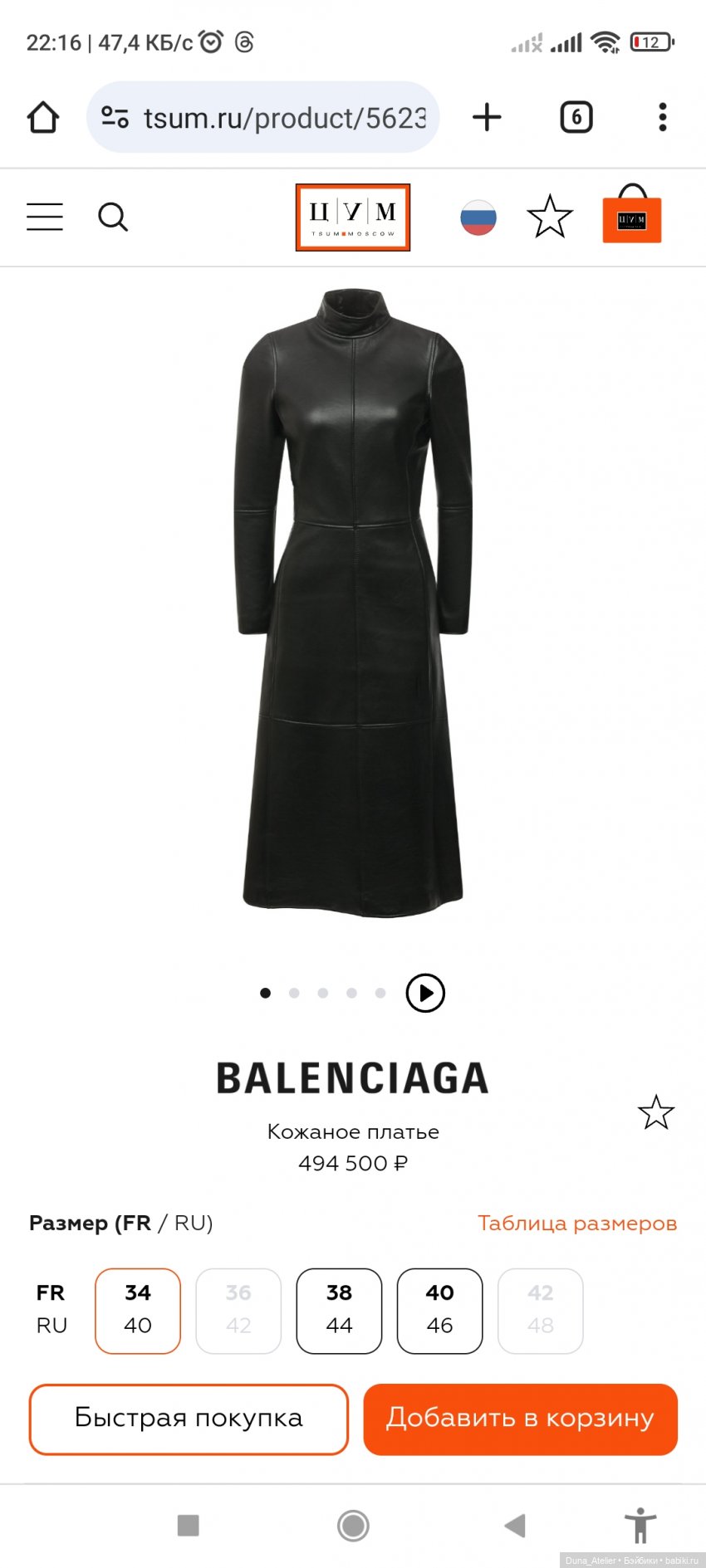Open the browser overflow menu
The width and height of the screenshot is (706, 1568).
click(662, 117)
